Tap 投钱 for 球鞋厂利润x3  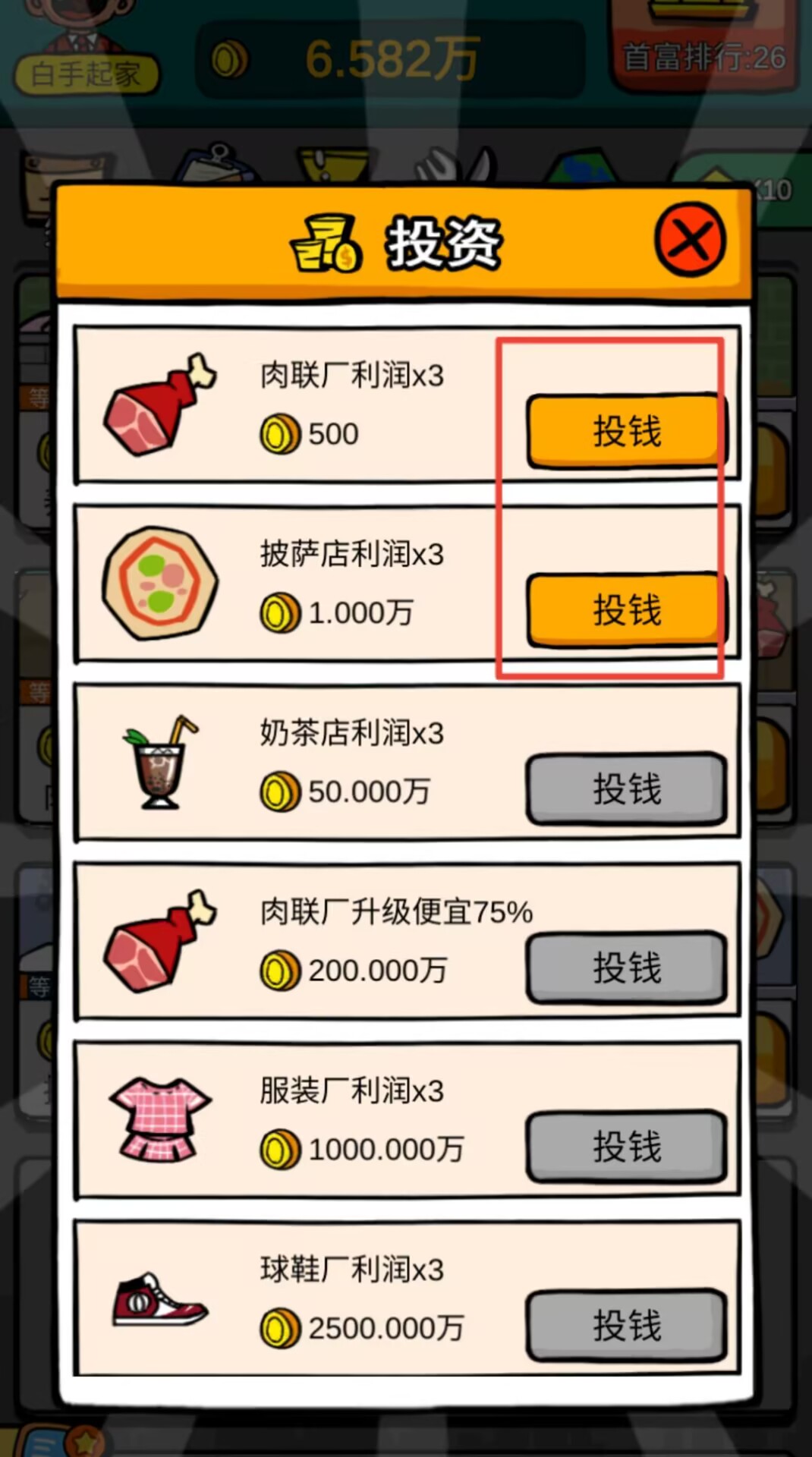626,1326
